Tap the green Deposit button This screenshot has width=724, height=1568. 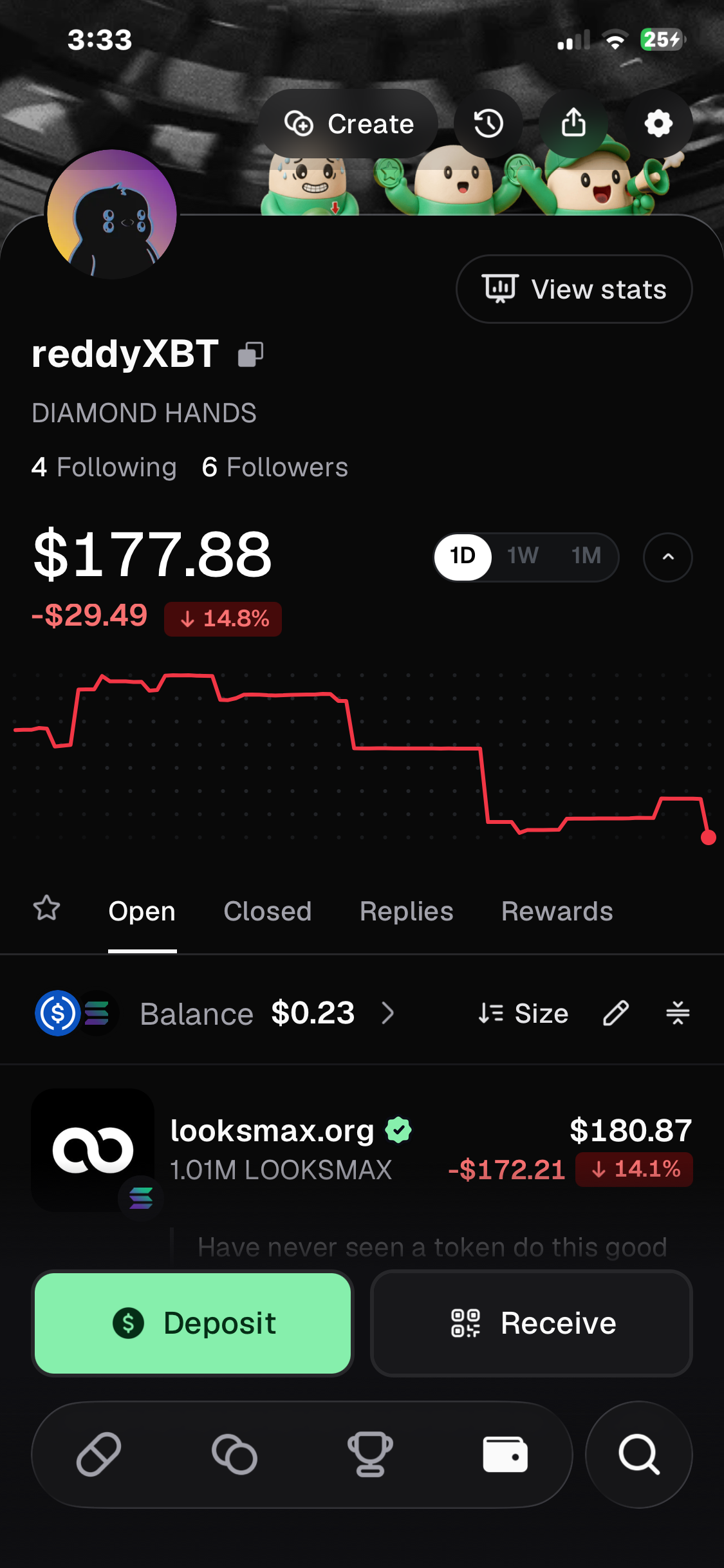click(x=192, y=1323)
